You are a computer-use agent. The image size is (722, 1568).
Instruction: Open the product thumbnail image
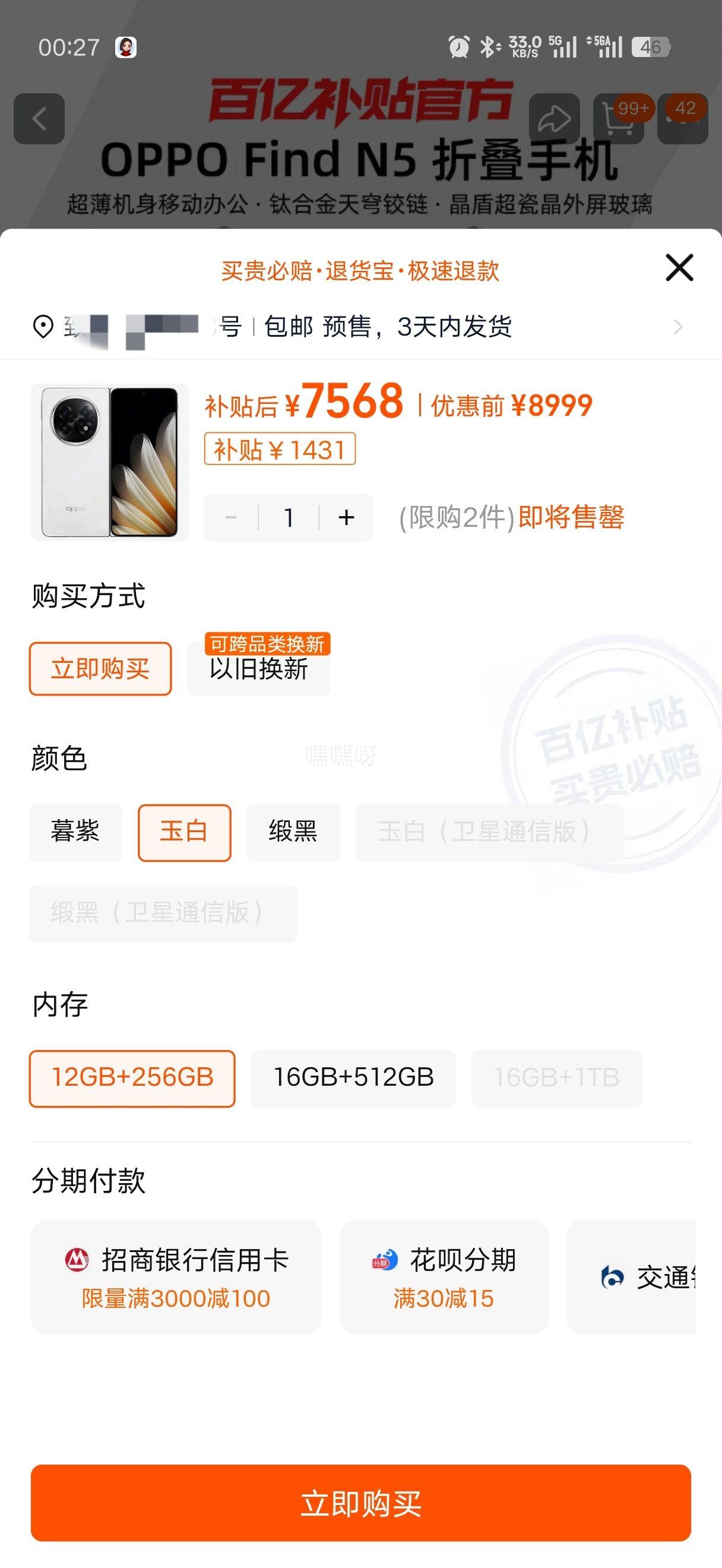[110, 463]
